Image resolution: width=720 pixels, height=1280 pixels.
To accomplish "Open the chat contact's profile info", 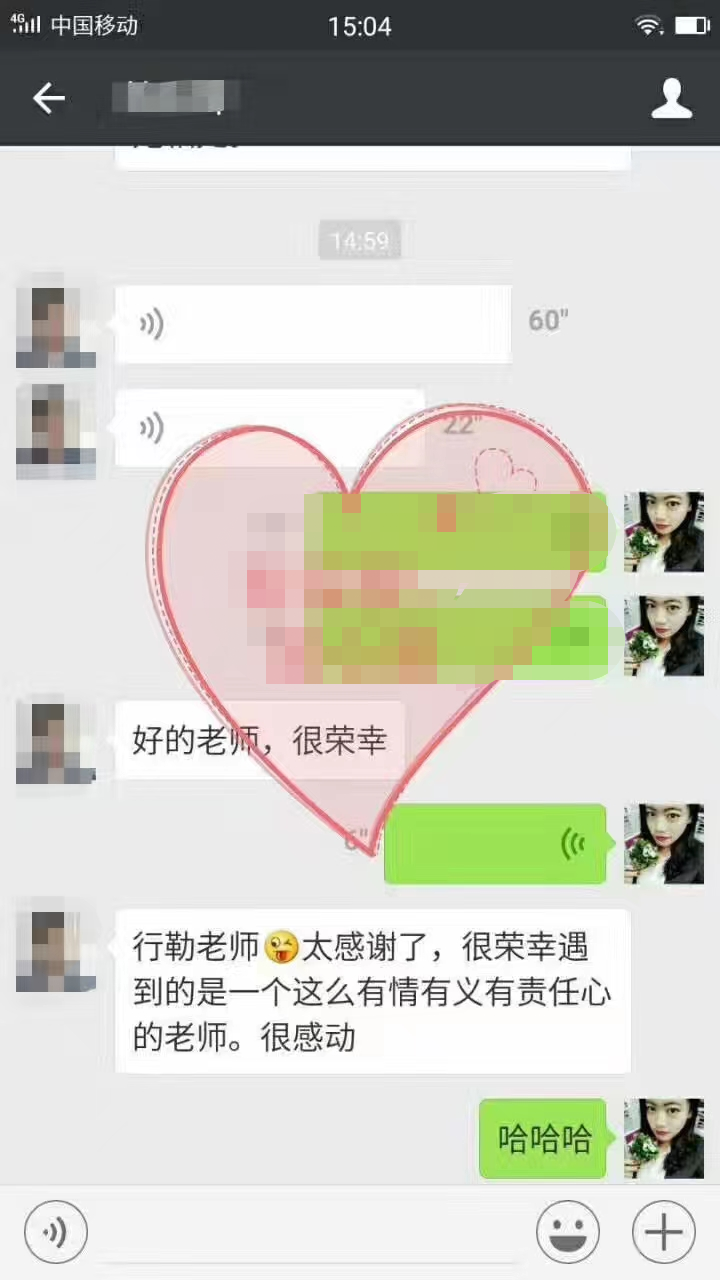I will [671, 98].
